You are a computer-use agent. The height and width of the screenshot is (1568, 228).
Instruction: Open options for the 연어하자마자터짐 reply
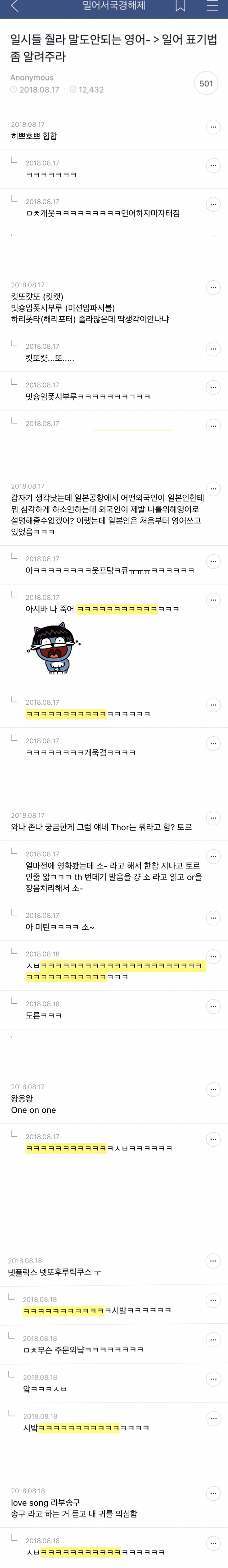pyautogui.click(x=213, y=204)
